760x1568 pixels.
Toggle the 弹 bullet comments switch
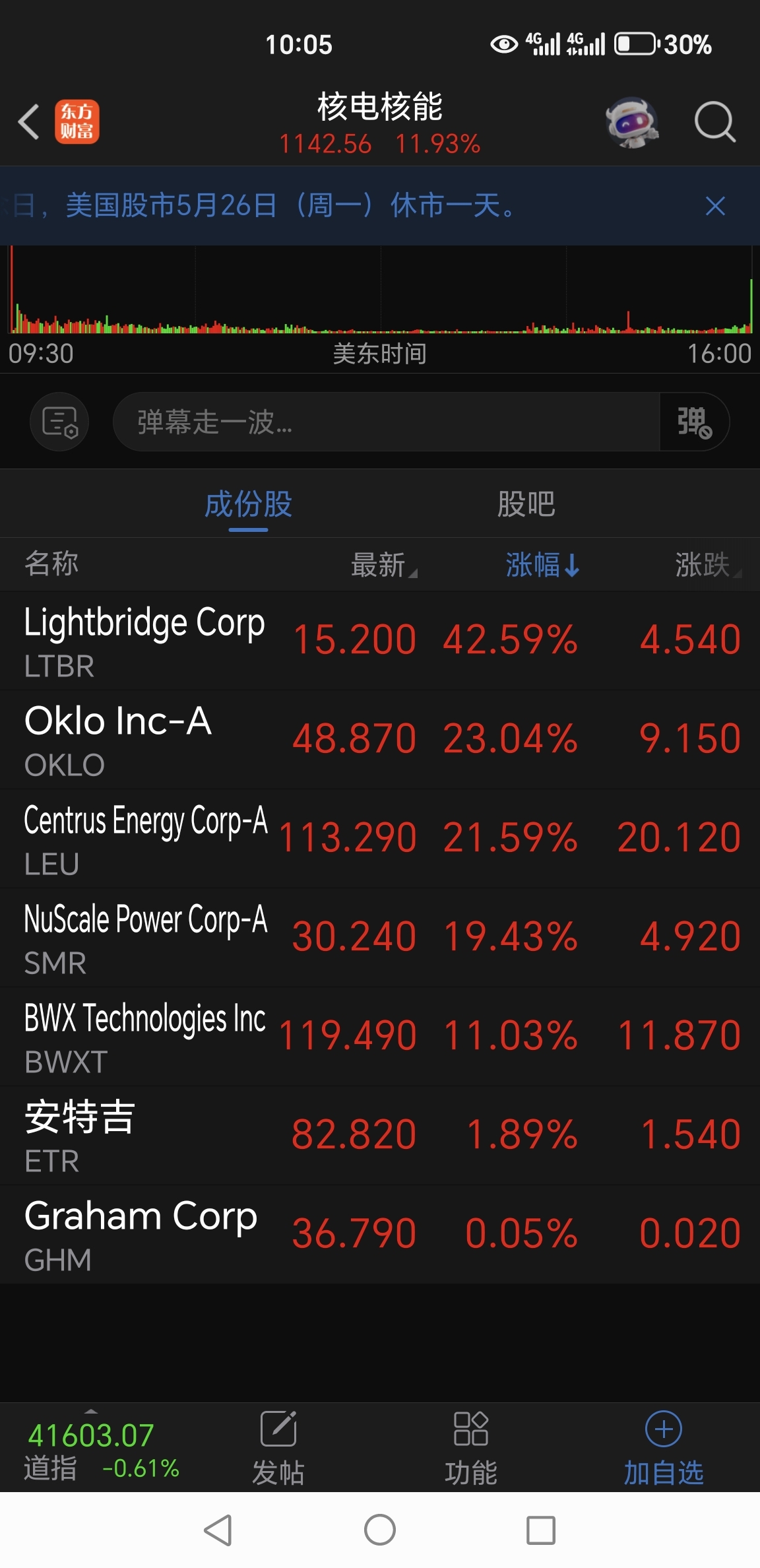coord(694,422)
